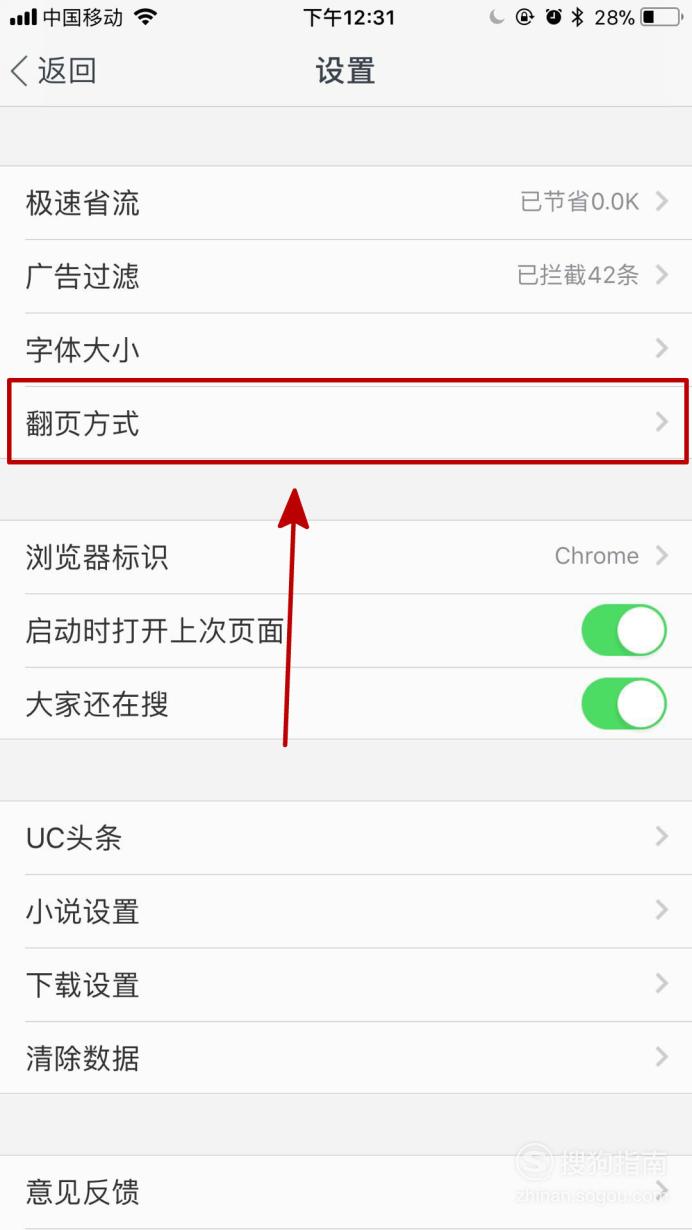Toggle 启动时打开上次页面 switch off

[x=624, y=630]
